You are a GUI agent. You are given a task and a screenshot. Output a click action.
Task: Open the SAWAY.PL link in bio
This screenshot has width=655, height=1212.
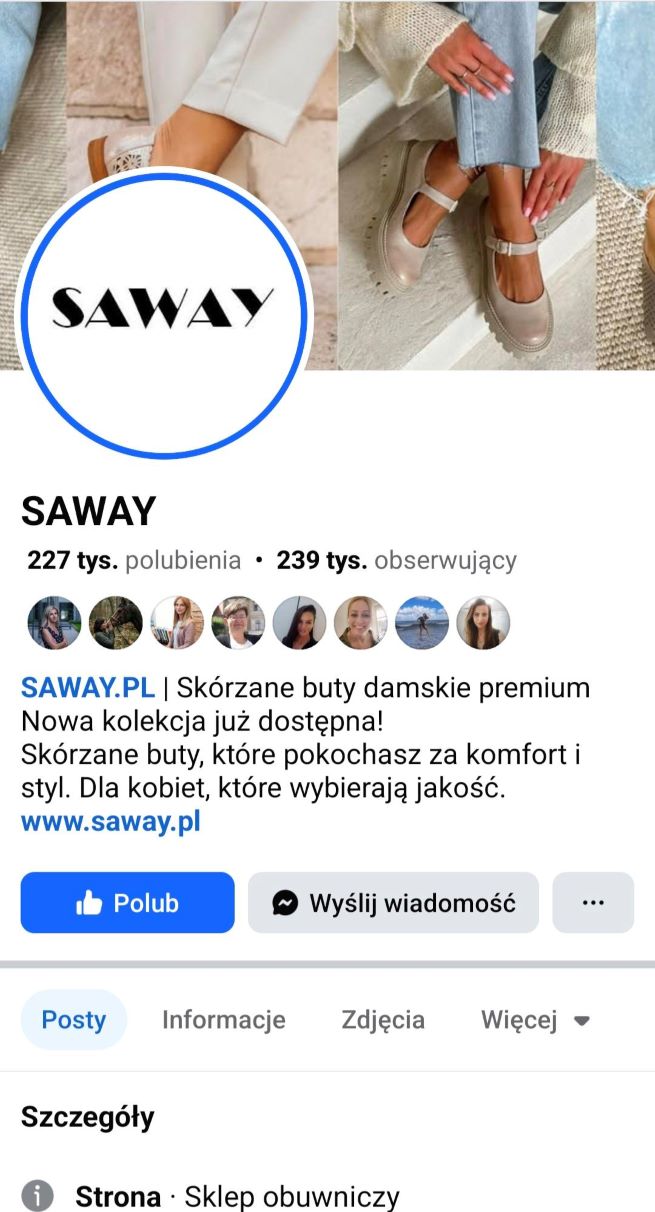click(88, 688)
